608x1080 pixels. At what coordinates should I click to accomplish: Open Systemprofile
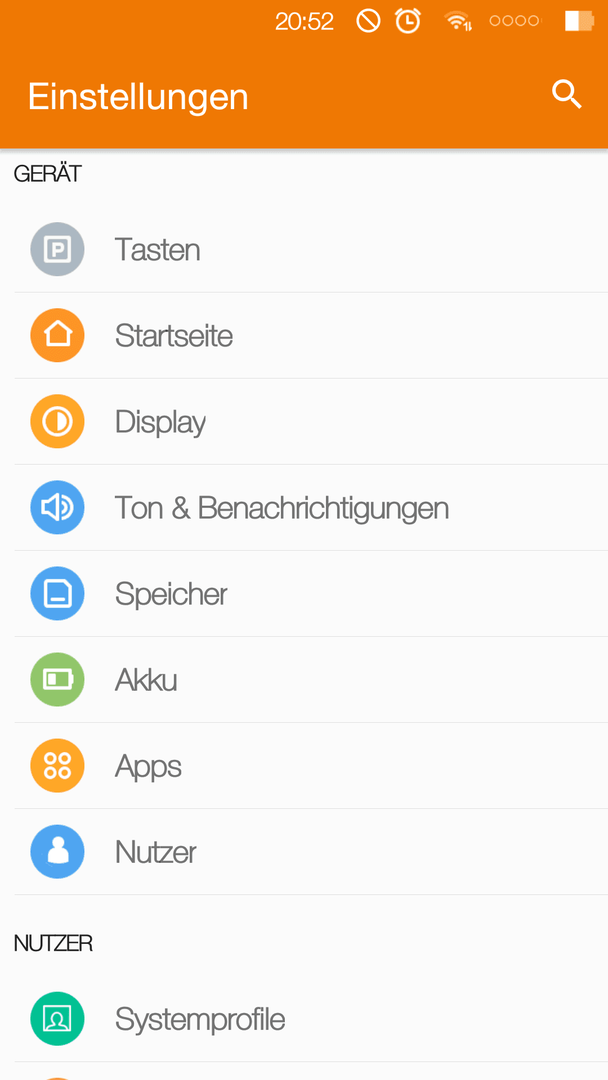pos(304,1019)
